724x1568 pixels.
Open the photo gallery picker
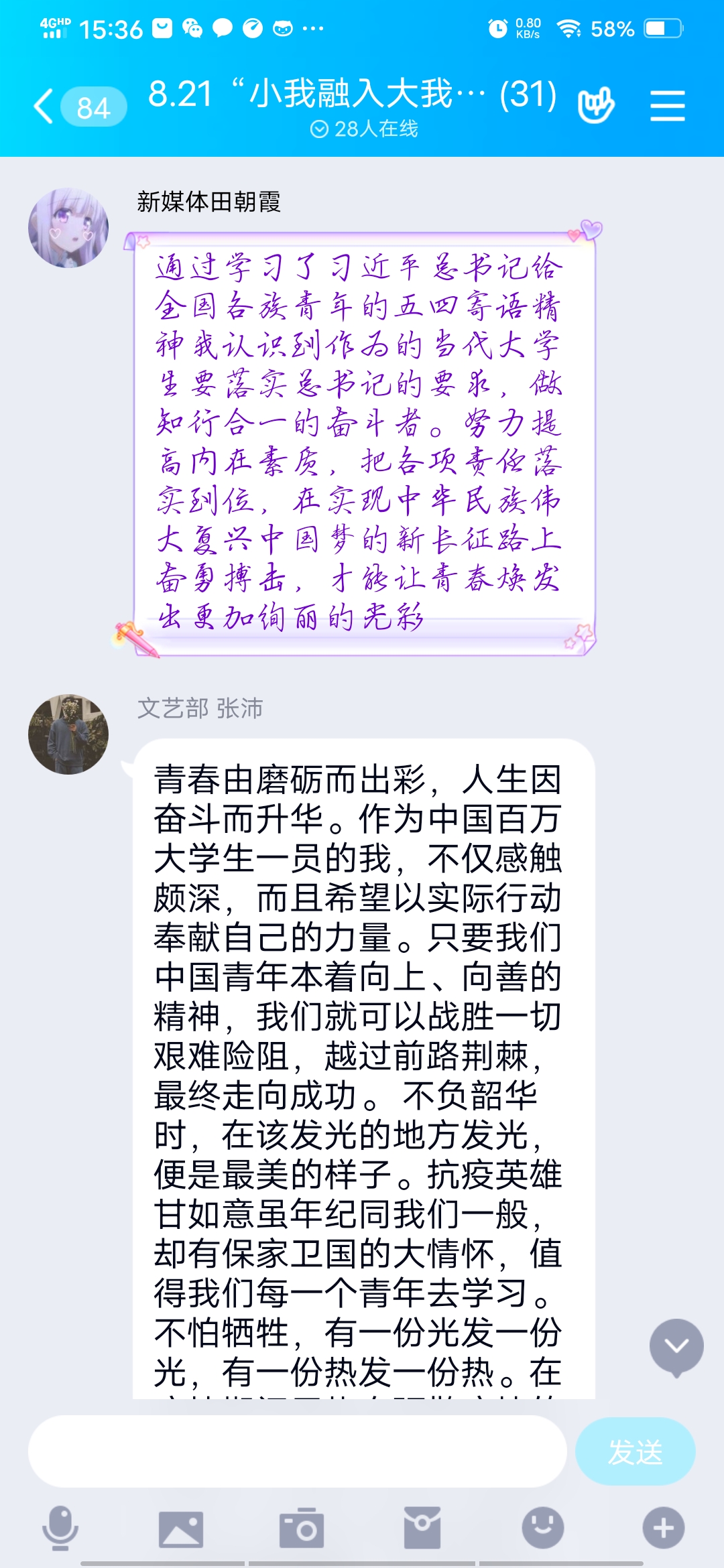[x=181, y=1528]
